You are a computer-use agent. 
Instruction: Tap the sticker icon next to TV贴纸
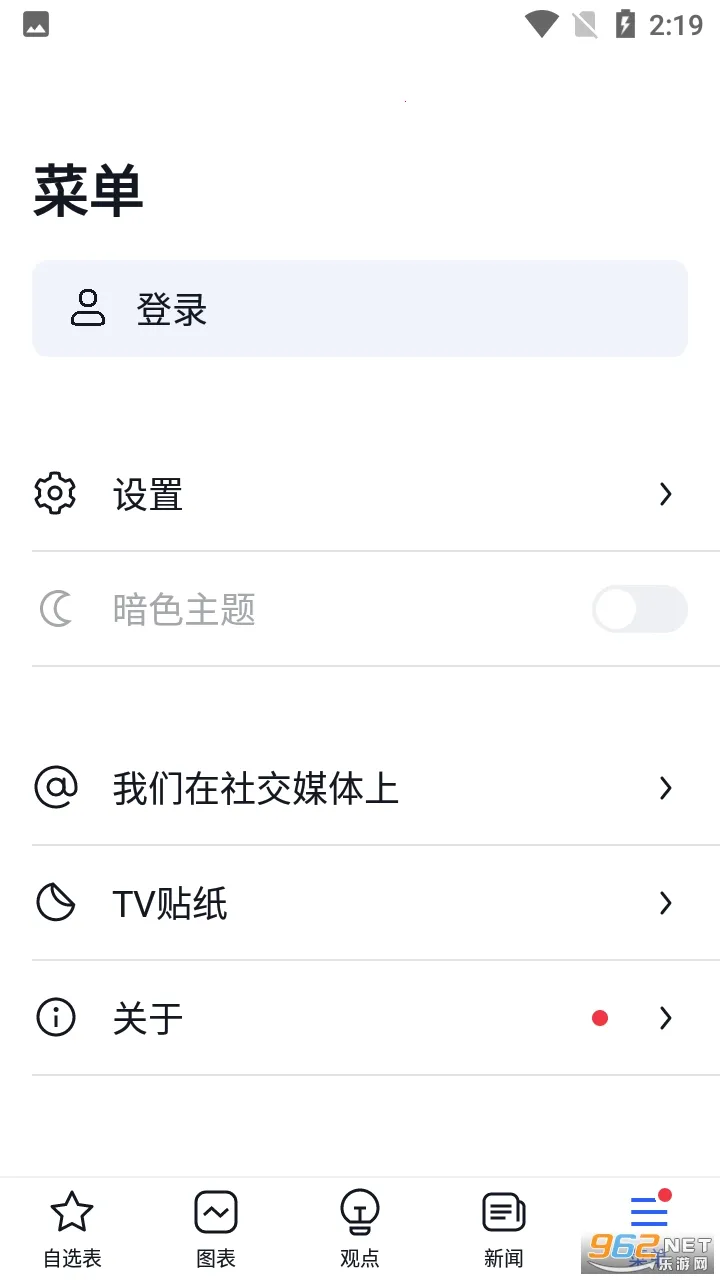55,902
